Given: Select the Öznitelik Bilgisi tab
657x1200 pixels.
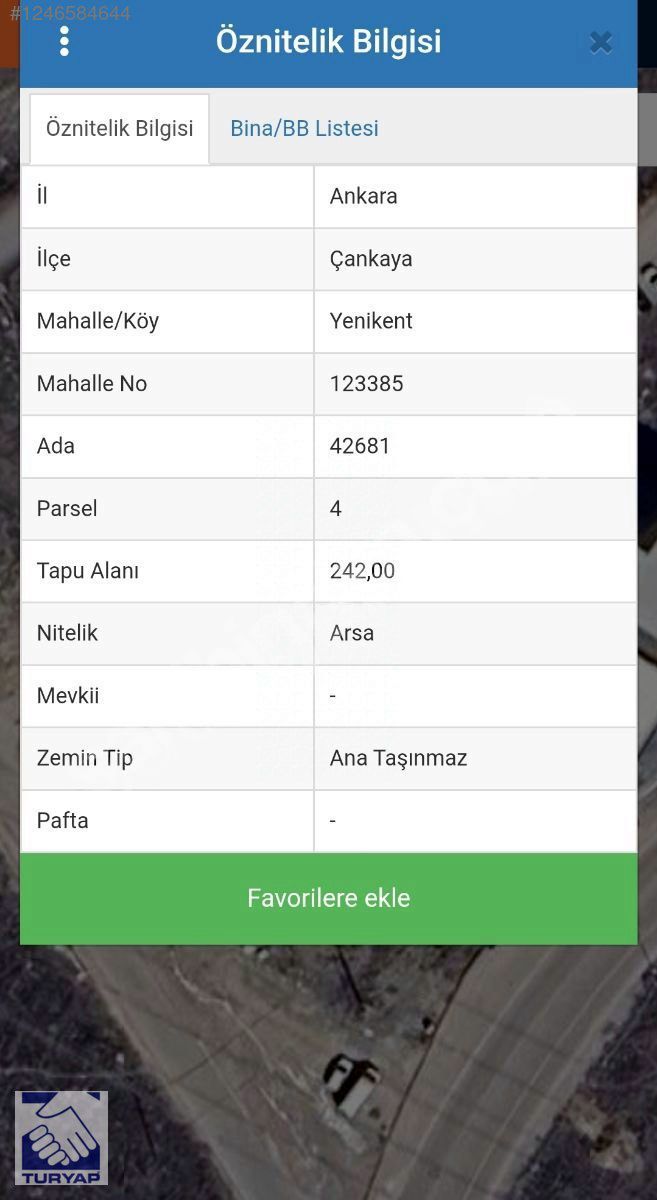Looking at the screenshot, I should coord(120,129).
